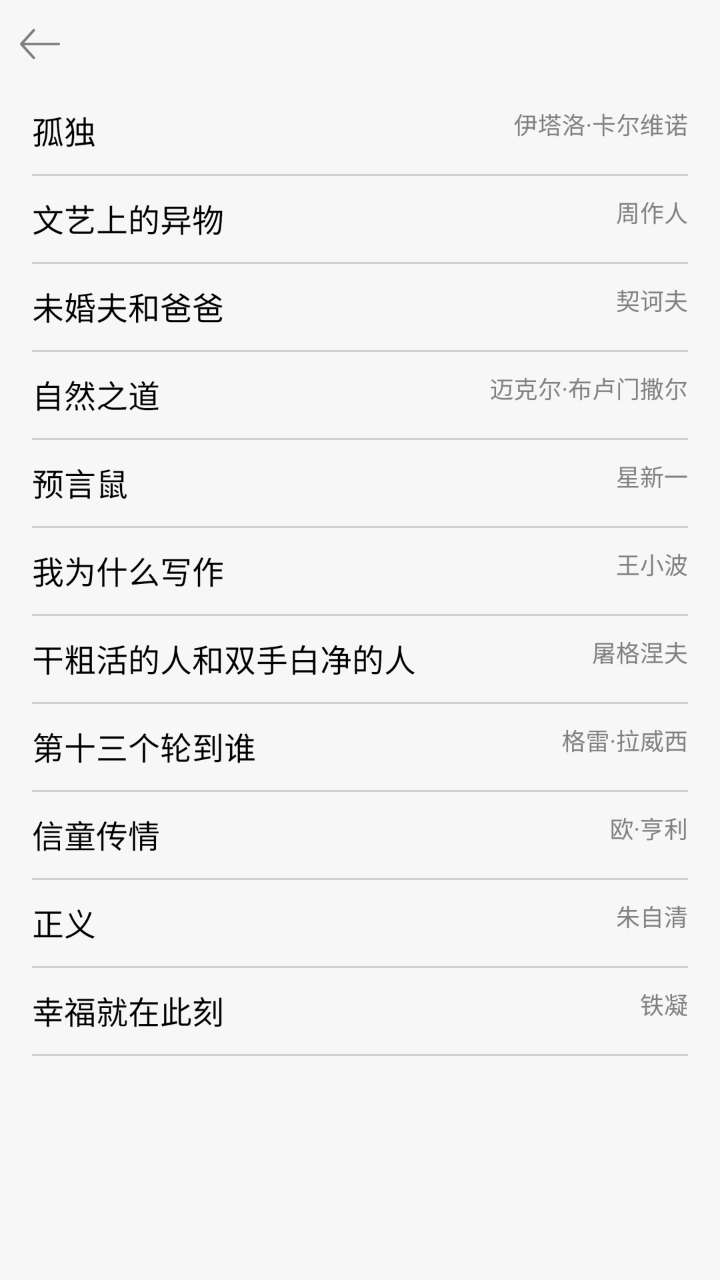Open the article 预言鼠
720x1280 pixels.
click(x=79, y=485)
